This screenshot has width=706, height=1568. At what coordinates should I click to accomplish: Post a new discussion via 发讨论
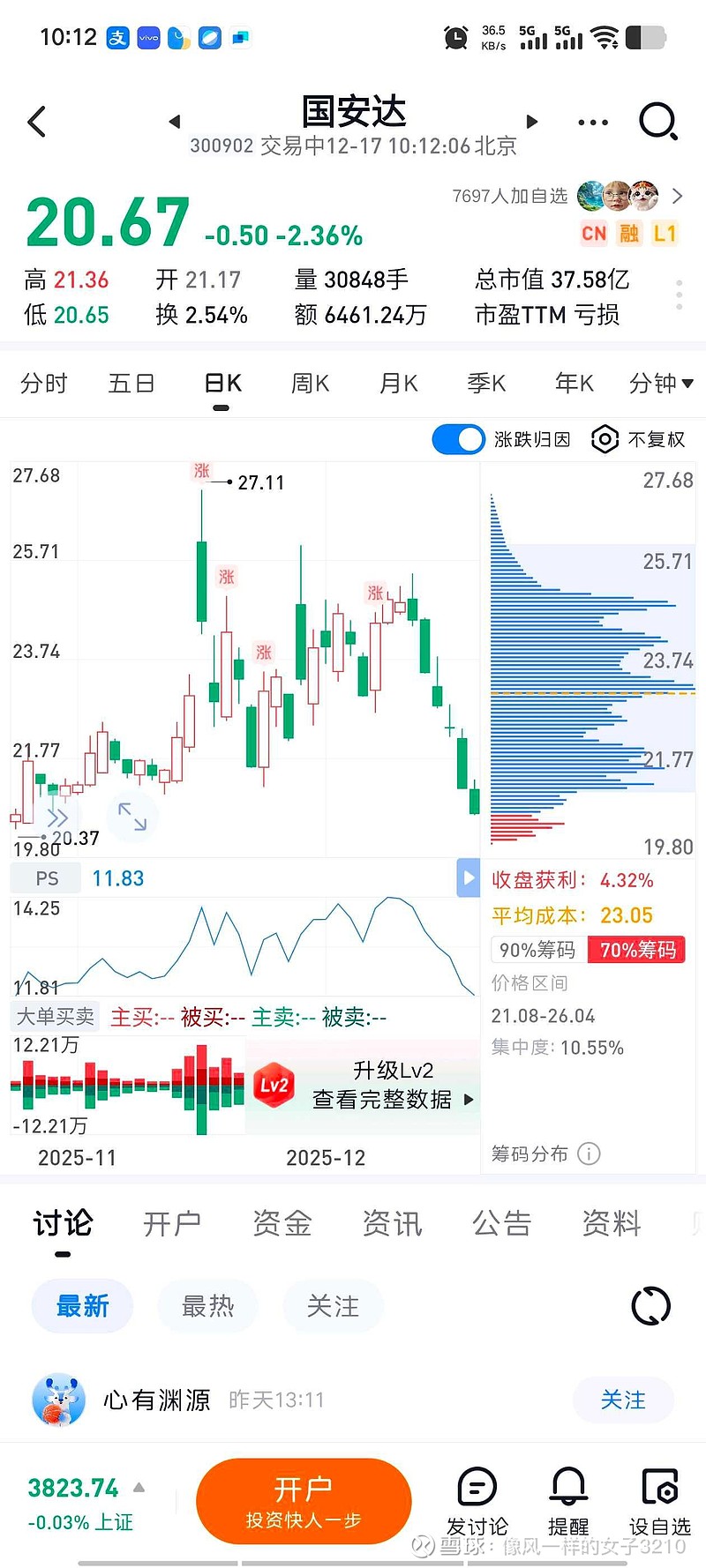coord(477,1502)
